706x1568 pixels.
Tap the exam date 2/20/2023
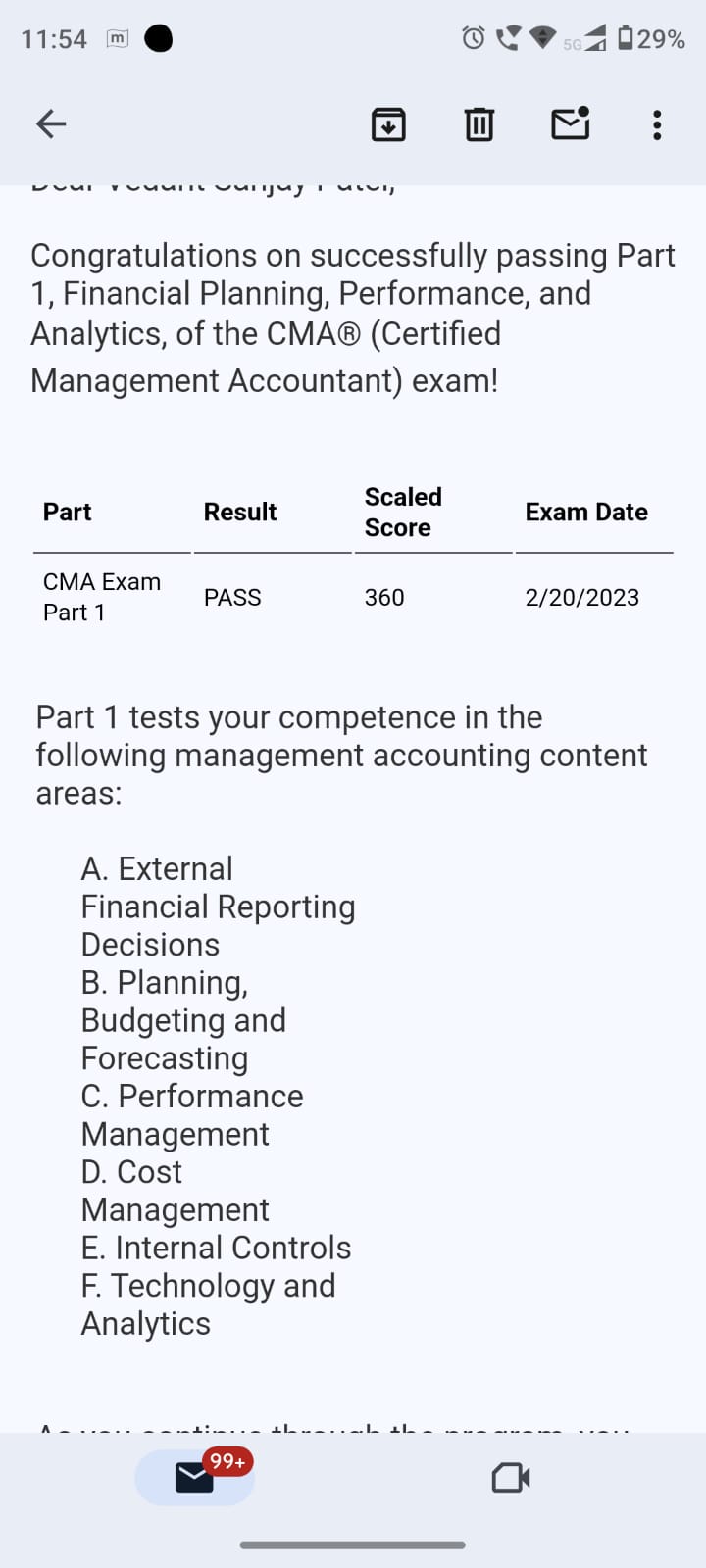(x=582, y=597)
